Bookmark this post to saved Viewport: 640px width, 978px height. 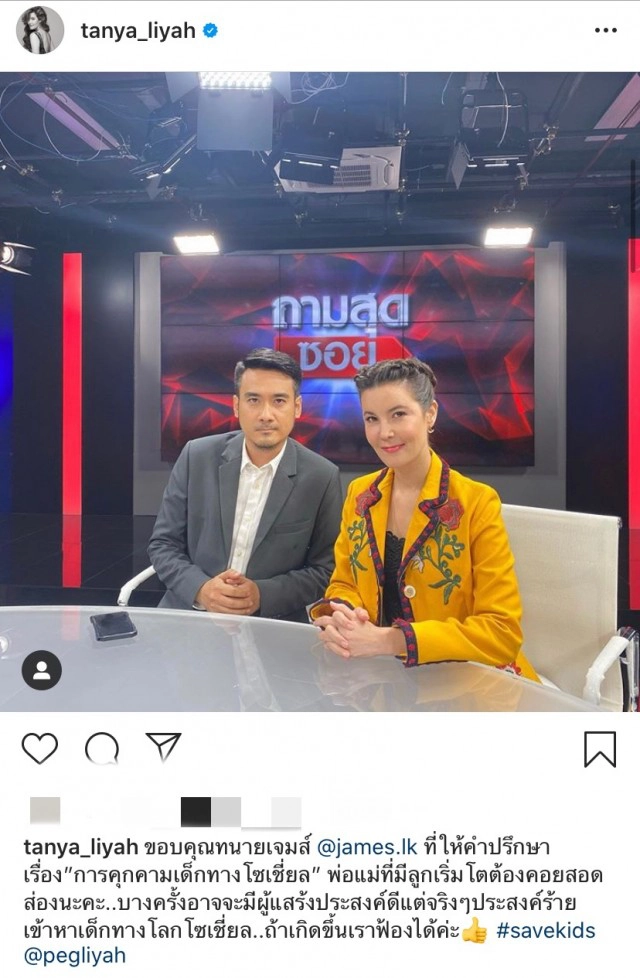pos(600,749)
